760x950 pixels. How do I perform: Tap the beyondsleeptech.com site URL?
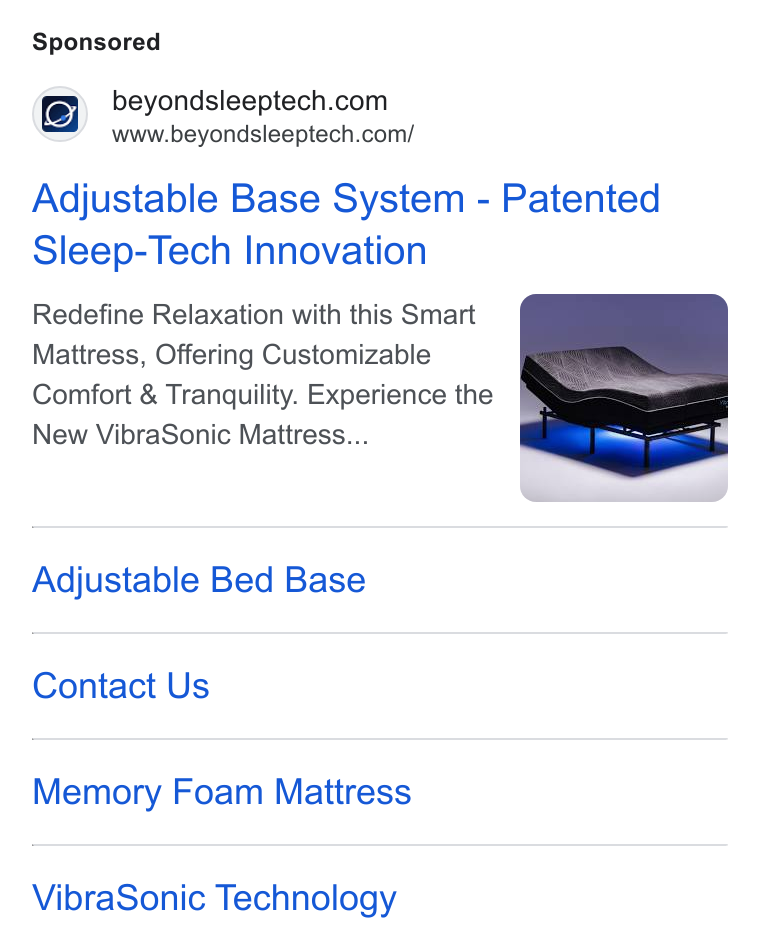click(x=262, y=135)
